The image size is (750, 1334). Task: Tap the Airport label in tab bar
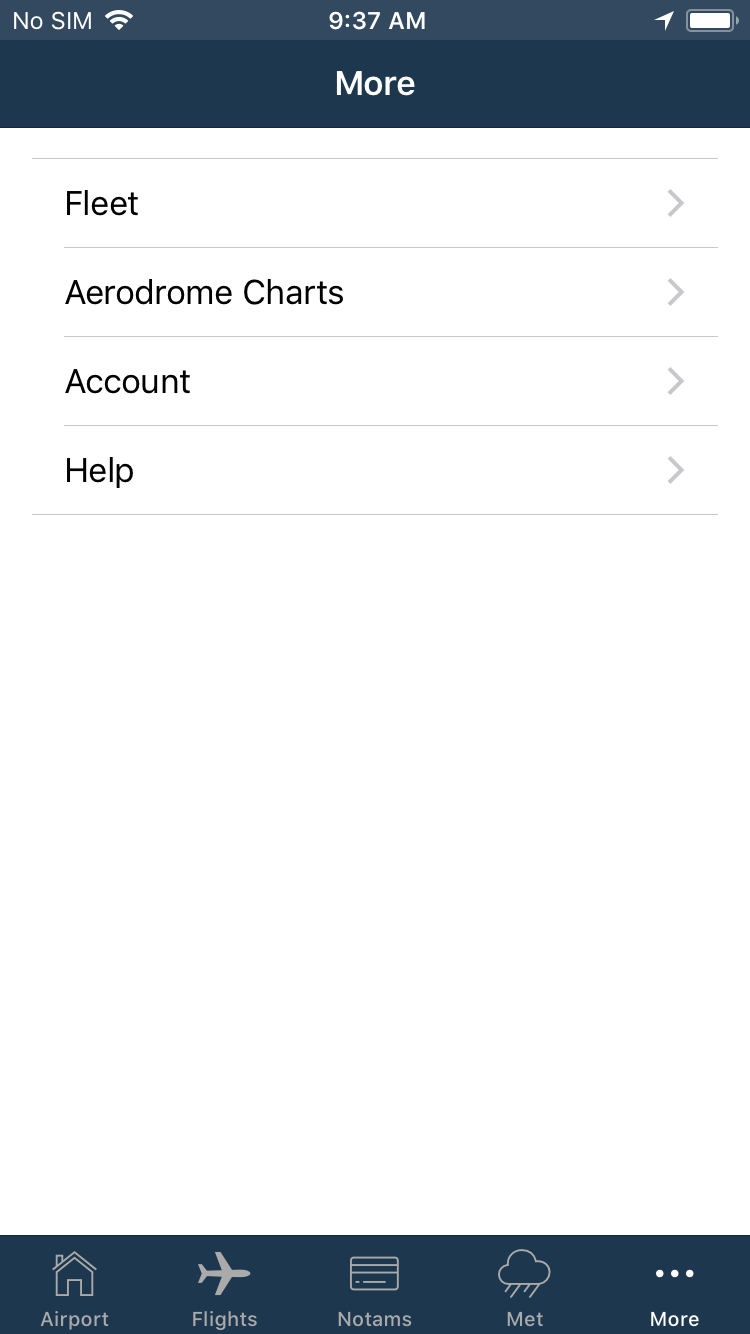tap(74, 1318)
